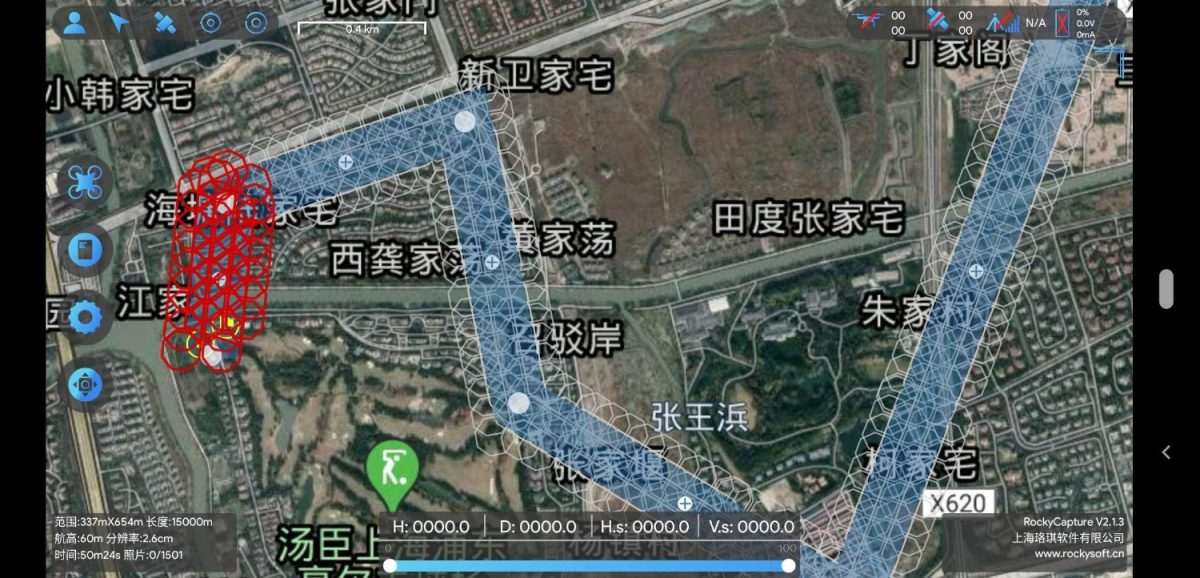
Task: Open the user account profile icon
Action: [74, 23]
